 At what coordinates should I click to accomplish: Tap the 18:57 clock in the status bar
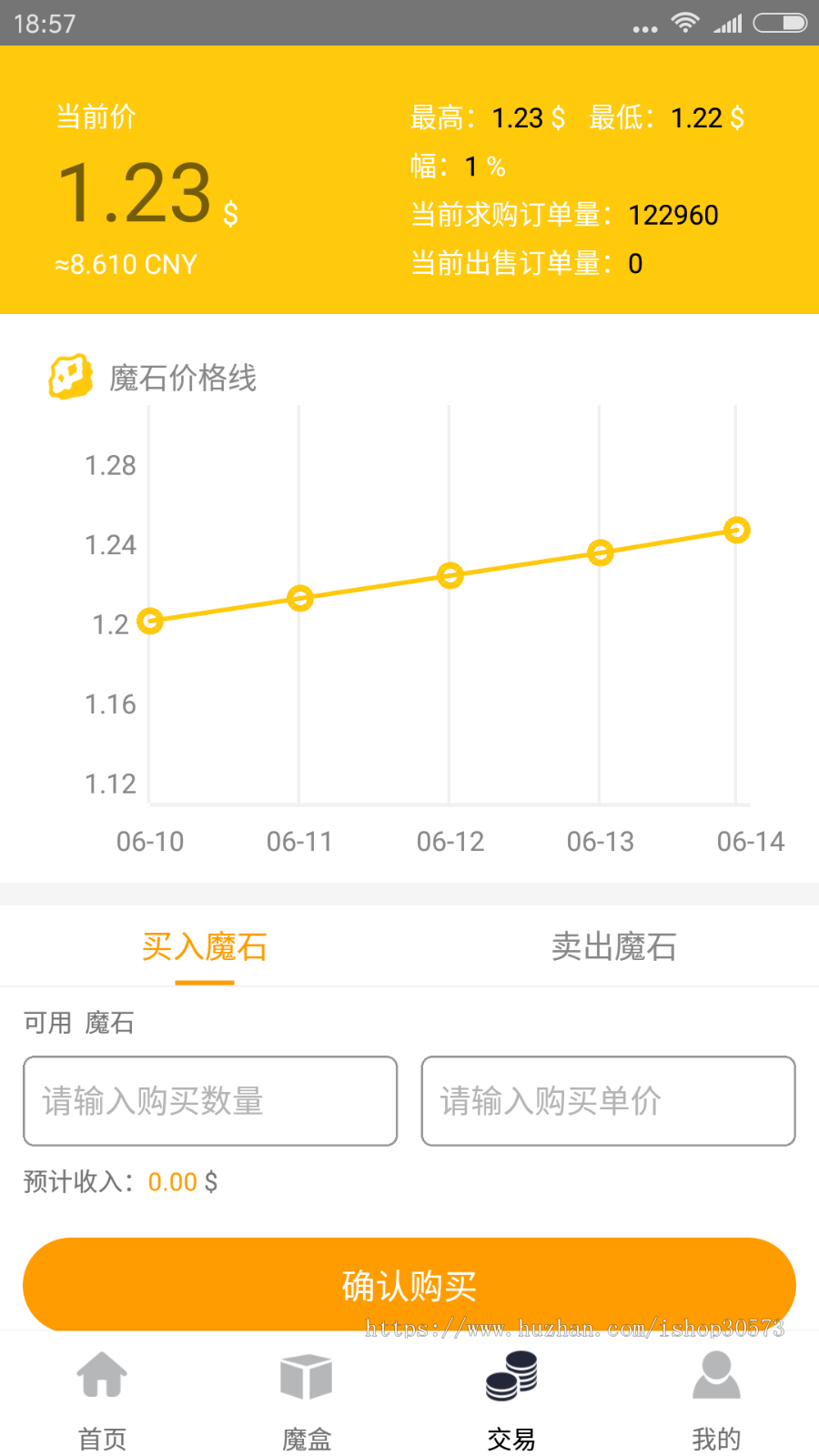(44, 24)
